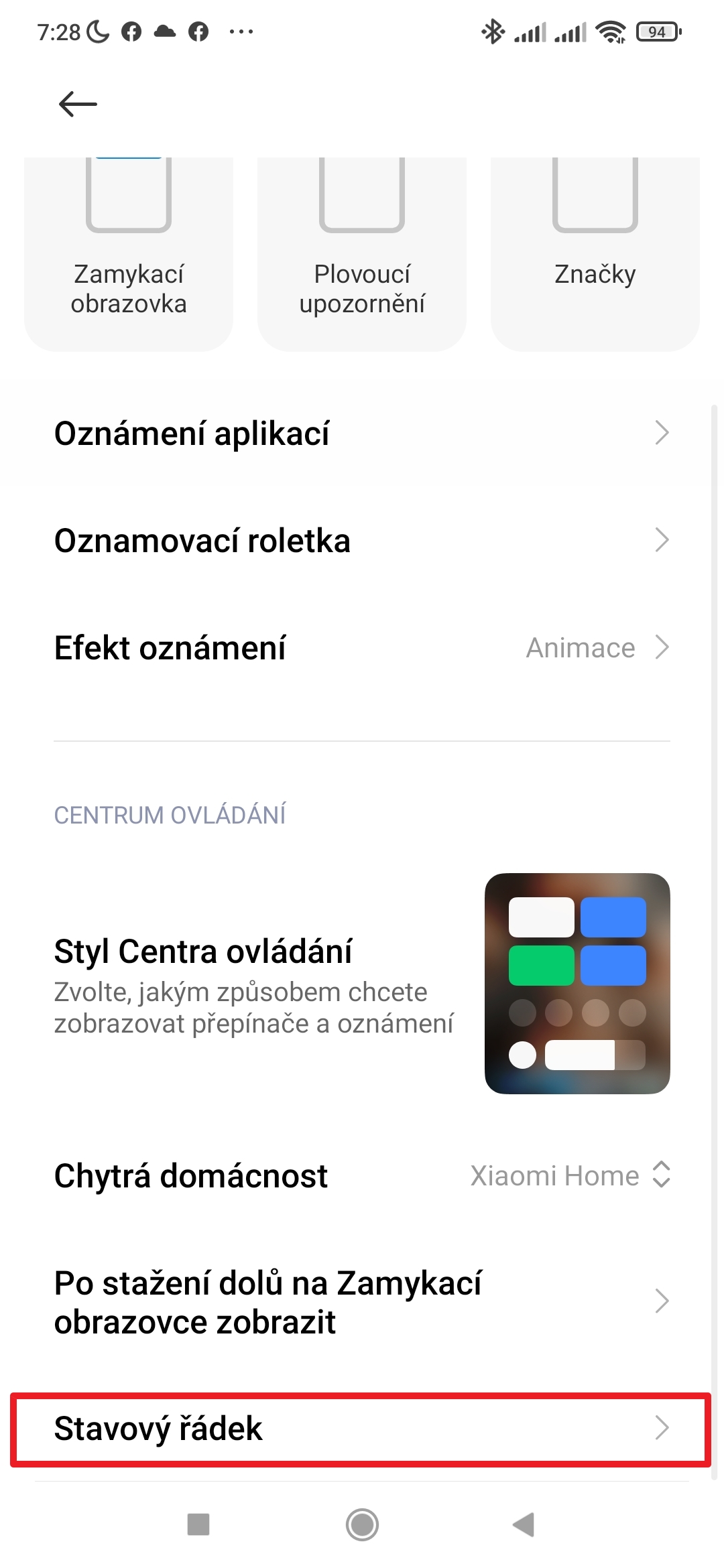Image resolution: width=724 pixels, height=1568 pixels.
Task: Open Po stažení dolů na Zamykací obrazovce
Action: point(362,1302)
